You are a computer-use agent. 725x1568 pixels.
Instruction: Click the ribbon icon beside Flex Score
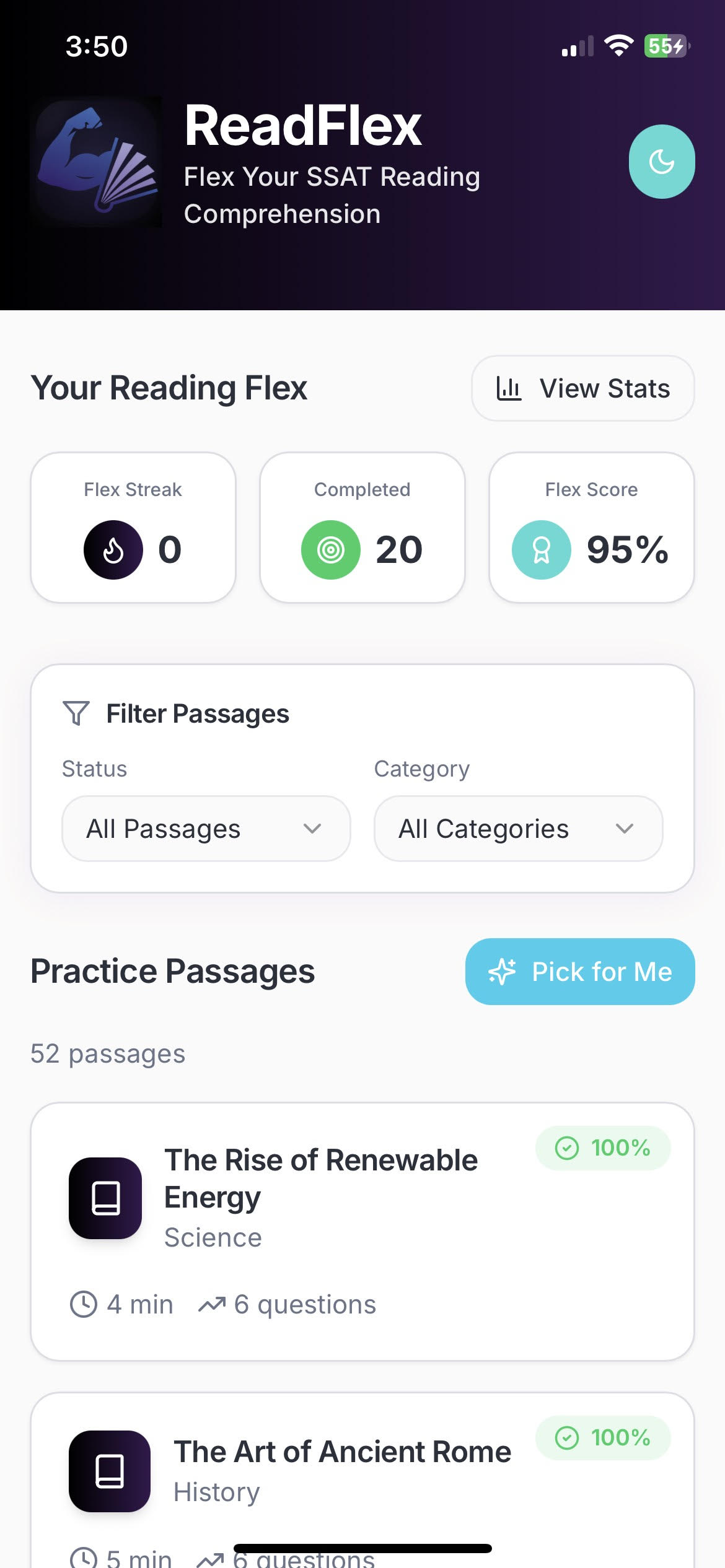[x=540, y=549]
